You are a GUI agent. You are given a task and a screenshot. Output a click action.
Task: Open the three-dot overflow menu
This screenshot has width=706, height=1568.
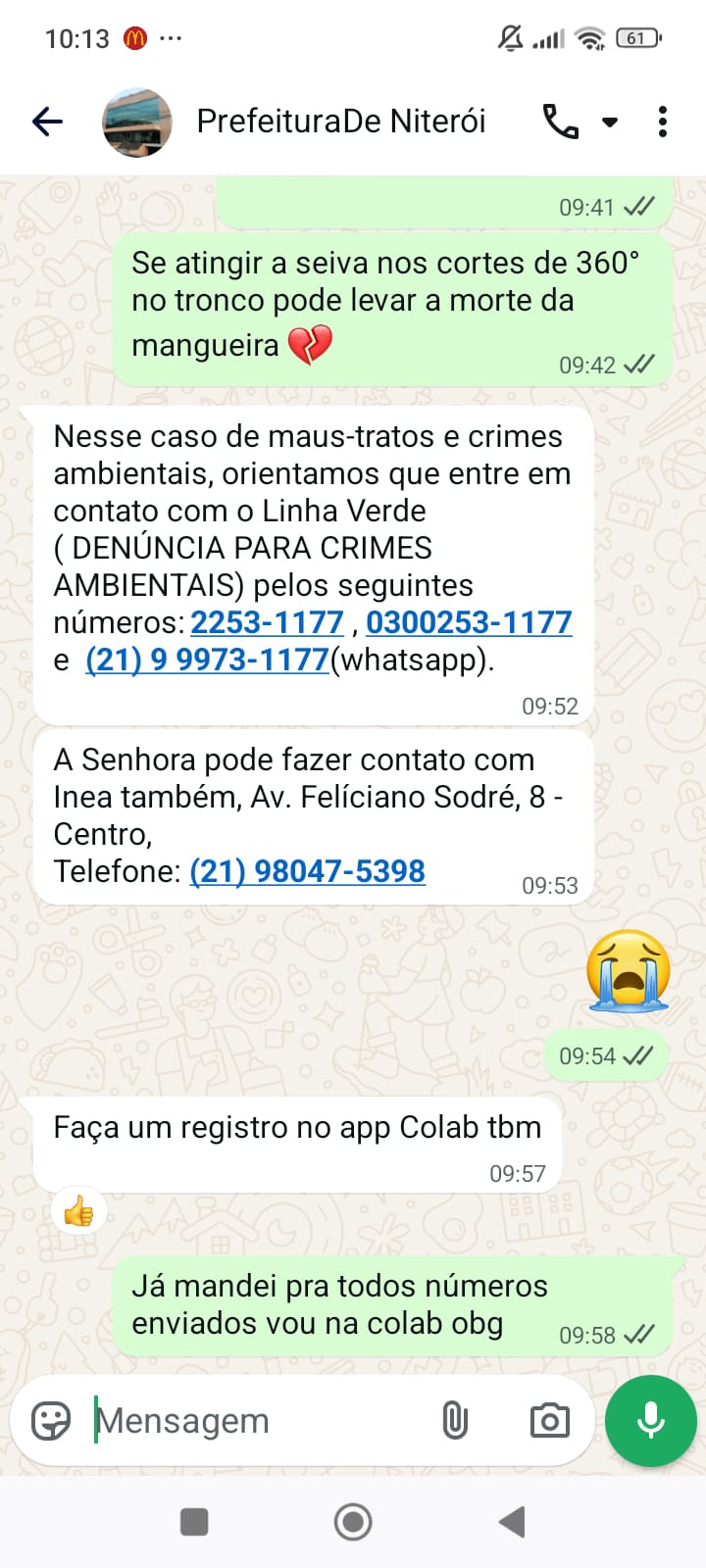(663, 122)
